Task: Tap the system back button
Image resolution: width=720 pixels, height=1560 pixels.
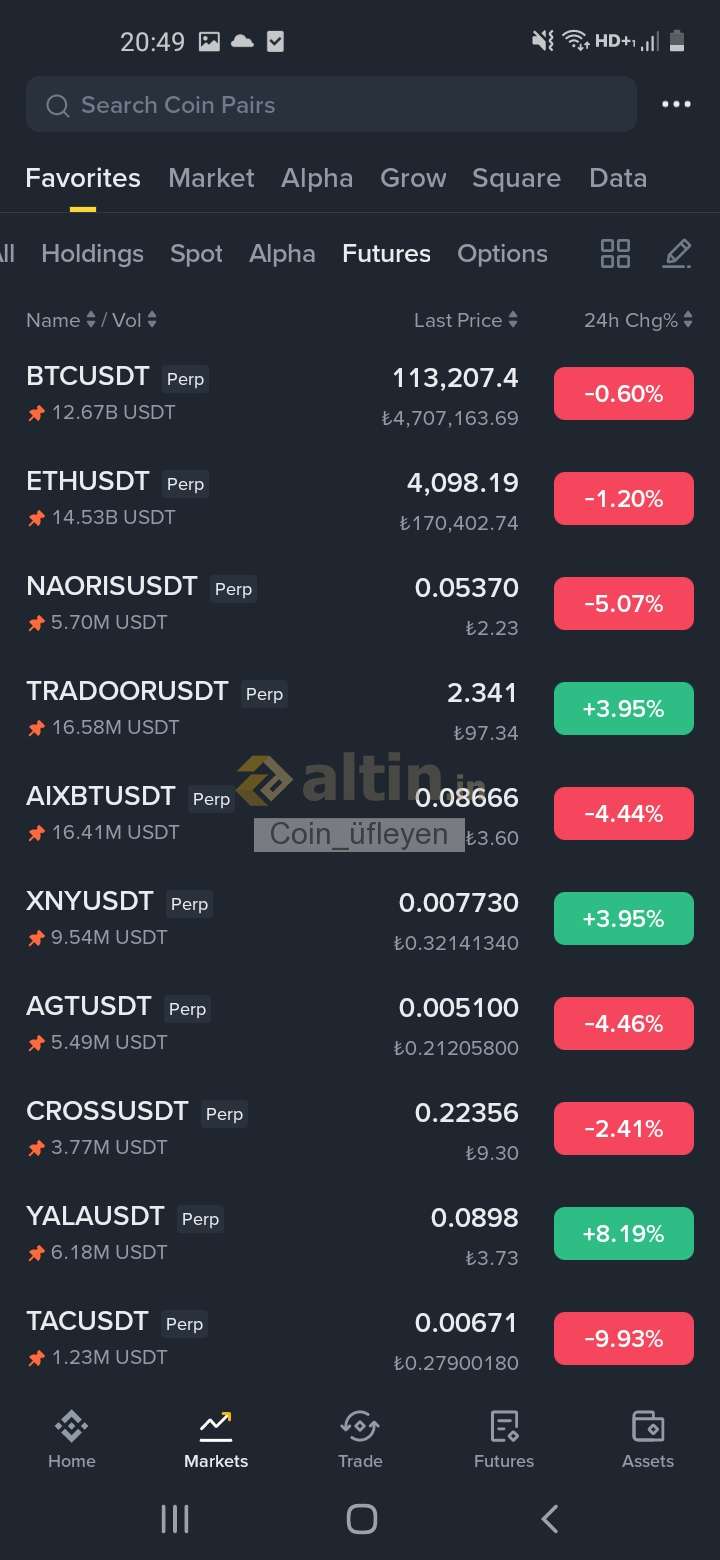Action: click(x=549, y=1519)
